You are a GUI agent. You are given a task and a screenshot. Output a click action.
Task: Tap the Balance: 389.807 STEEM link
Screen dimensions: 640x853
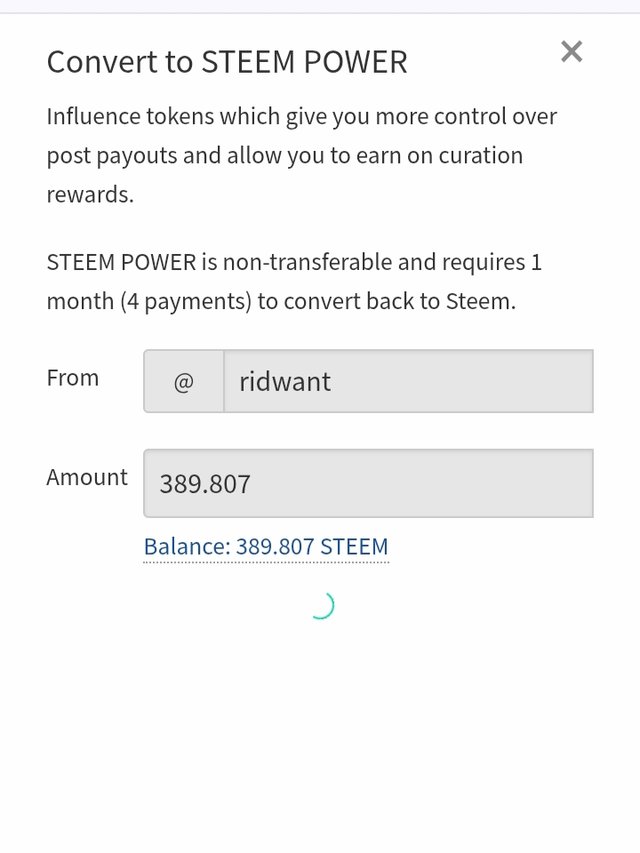[266, 547]
